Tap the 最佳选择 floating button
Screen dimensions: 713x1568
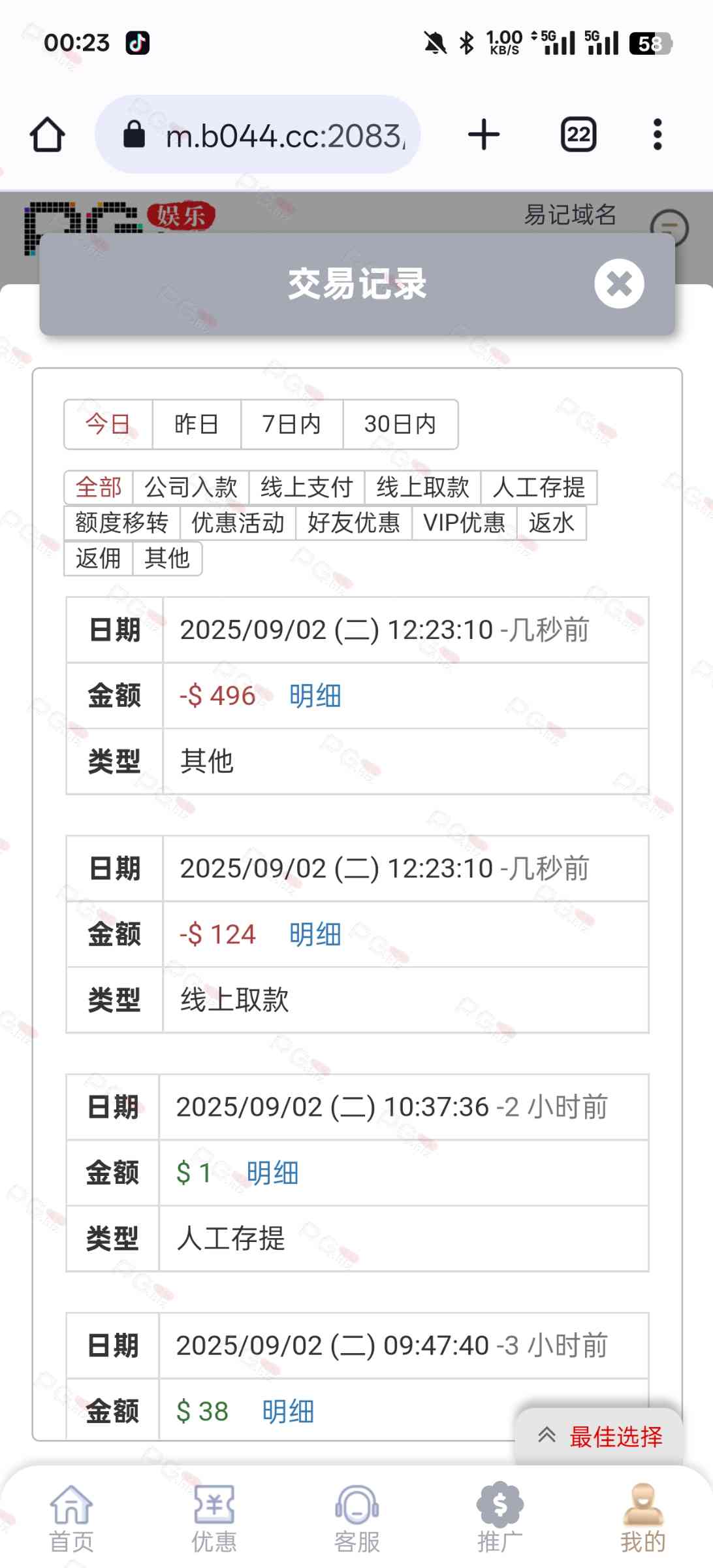pos(601,1436)
